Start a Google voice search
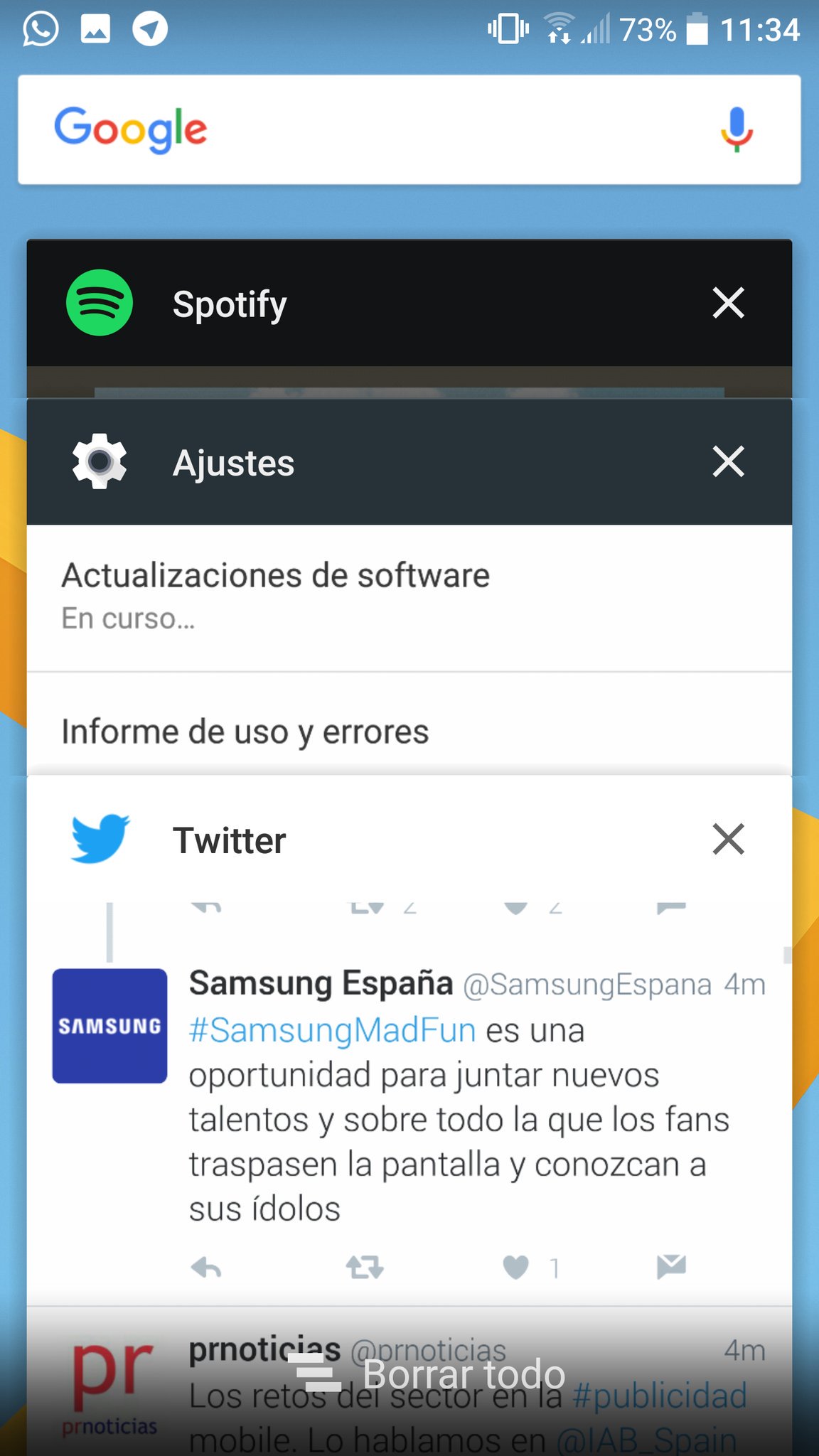 point(737,129)
